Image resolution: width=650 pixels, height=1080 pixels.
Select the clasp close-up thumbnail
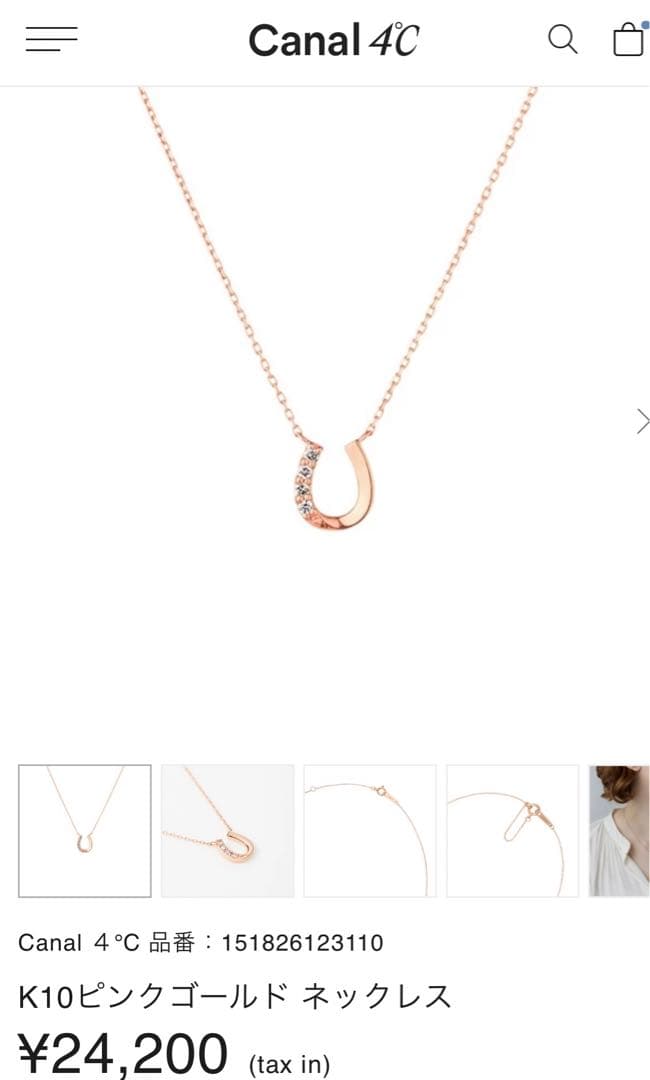click(x=370, y=831)
